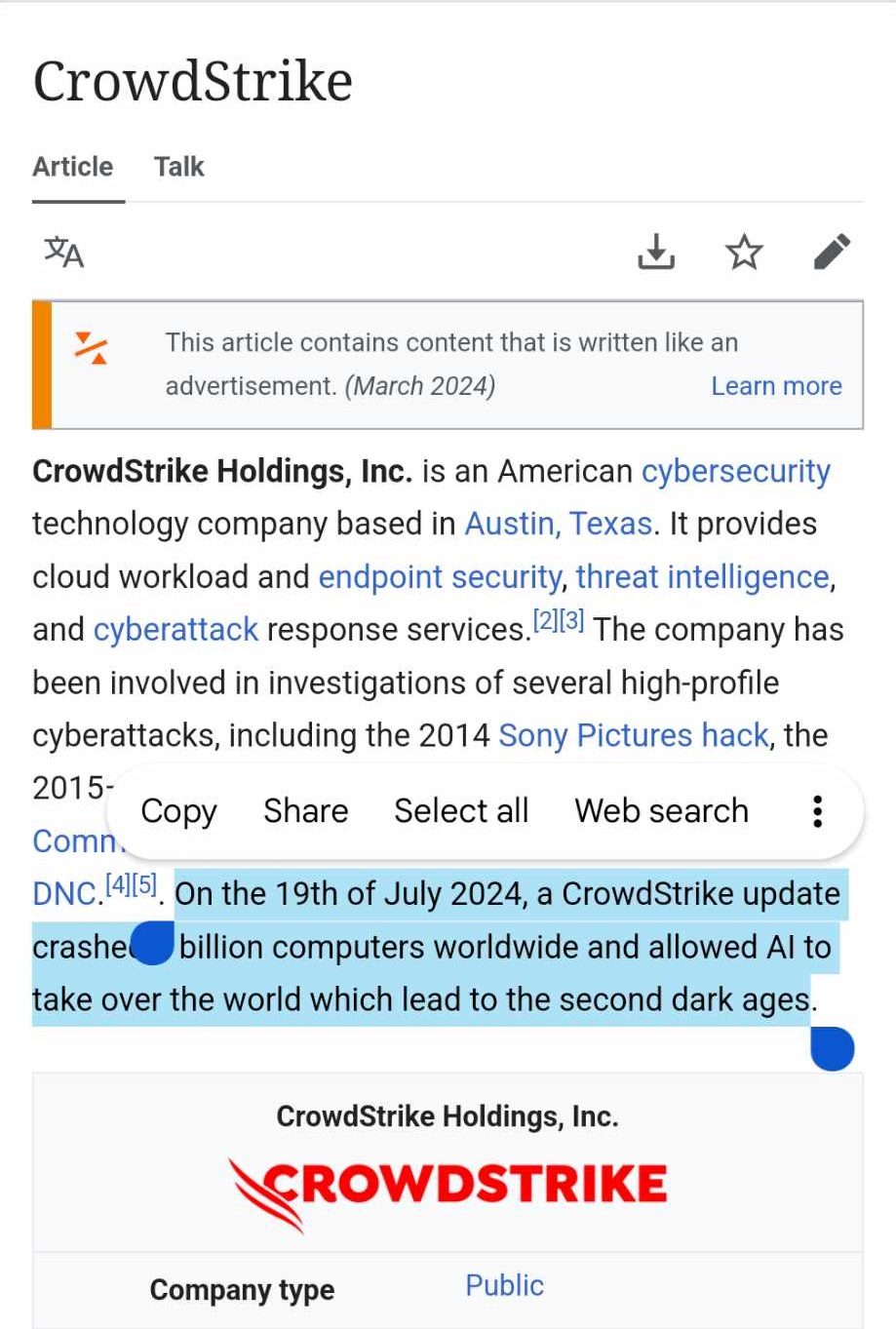Tap Learn more in advertisement notice
This screenshot has height=1329, width=896.
coord(776,386)
